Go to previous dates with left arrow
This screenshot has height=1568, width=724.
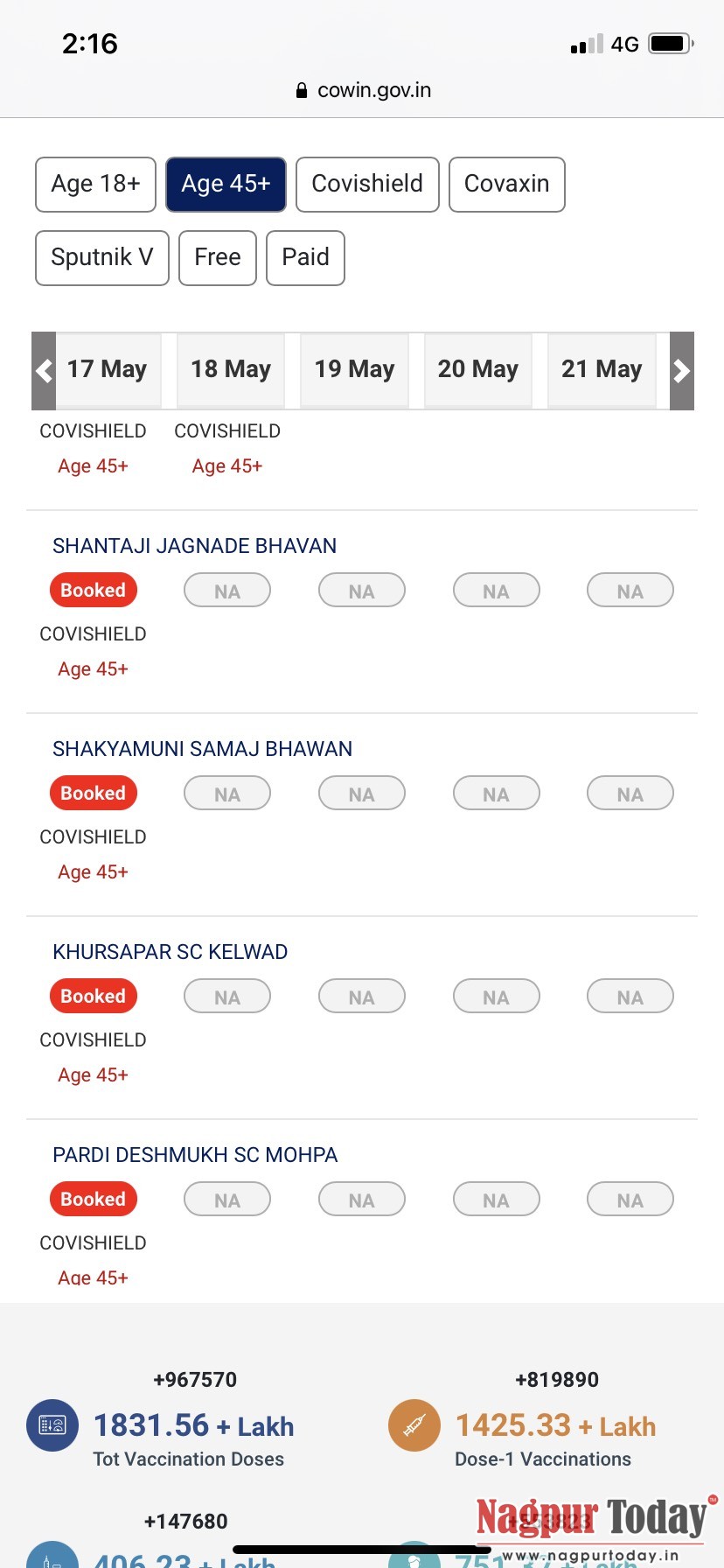pos(44,370)
